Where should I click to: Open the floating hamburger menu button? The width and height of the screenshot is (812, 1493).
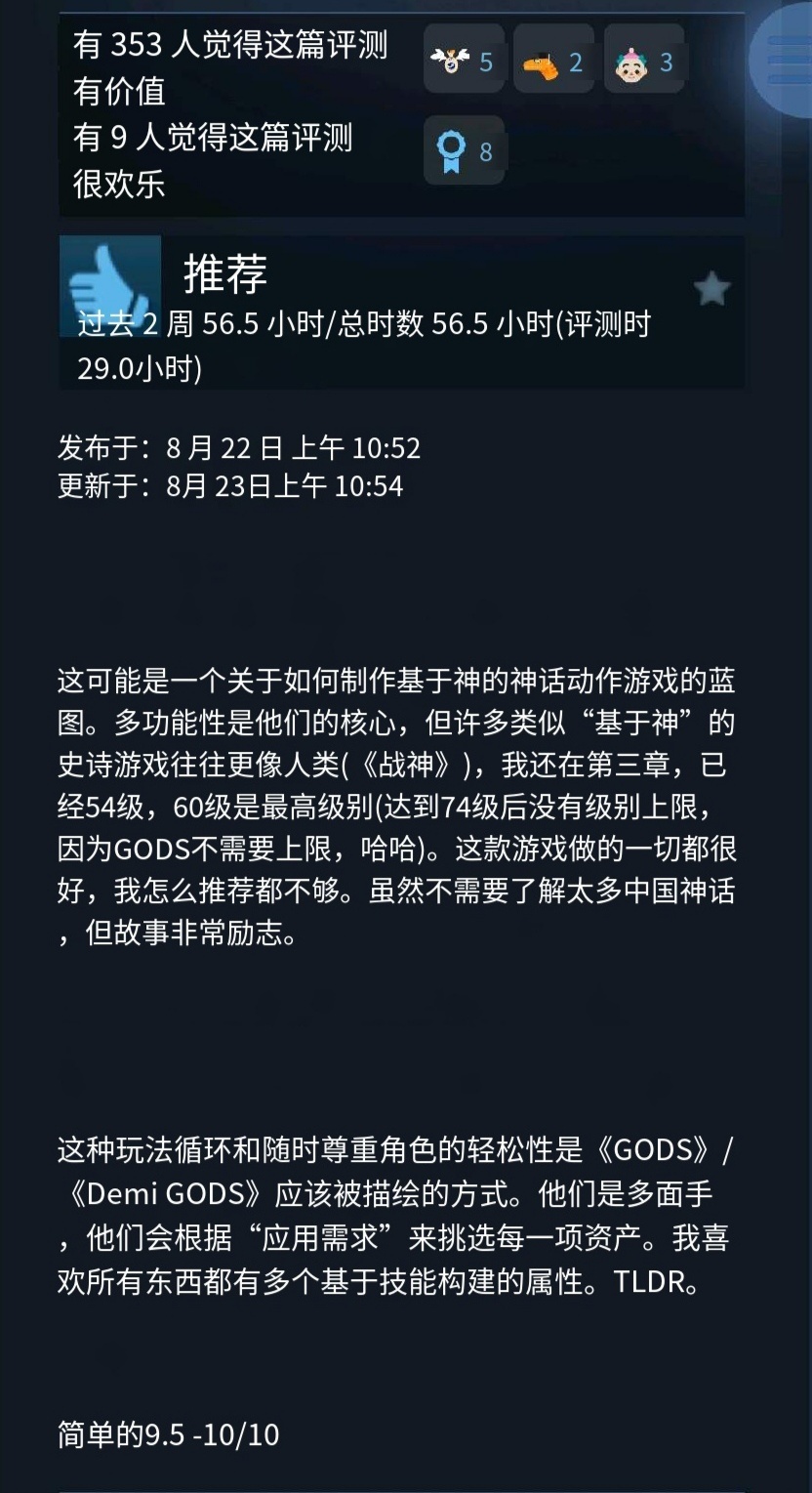pyautogui.click(x=789, y=59)
